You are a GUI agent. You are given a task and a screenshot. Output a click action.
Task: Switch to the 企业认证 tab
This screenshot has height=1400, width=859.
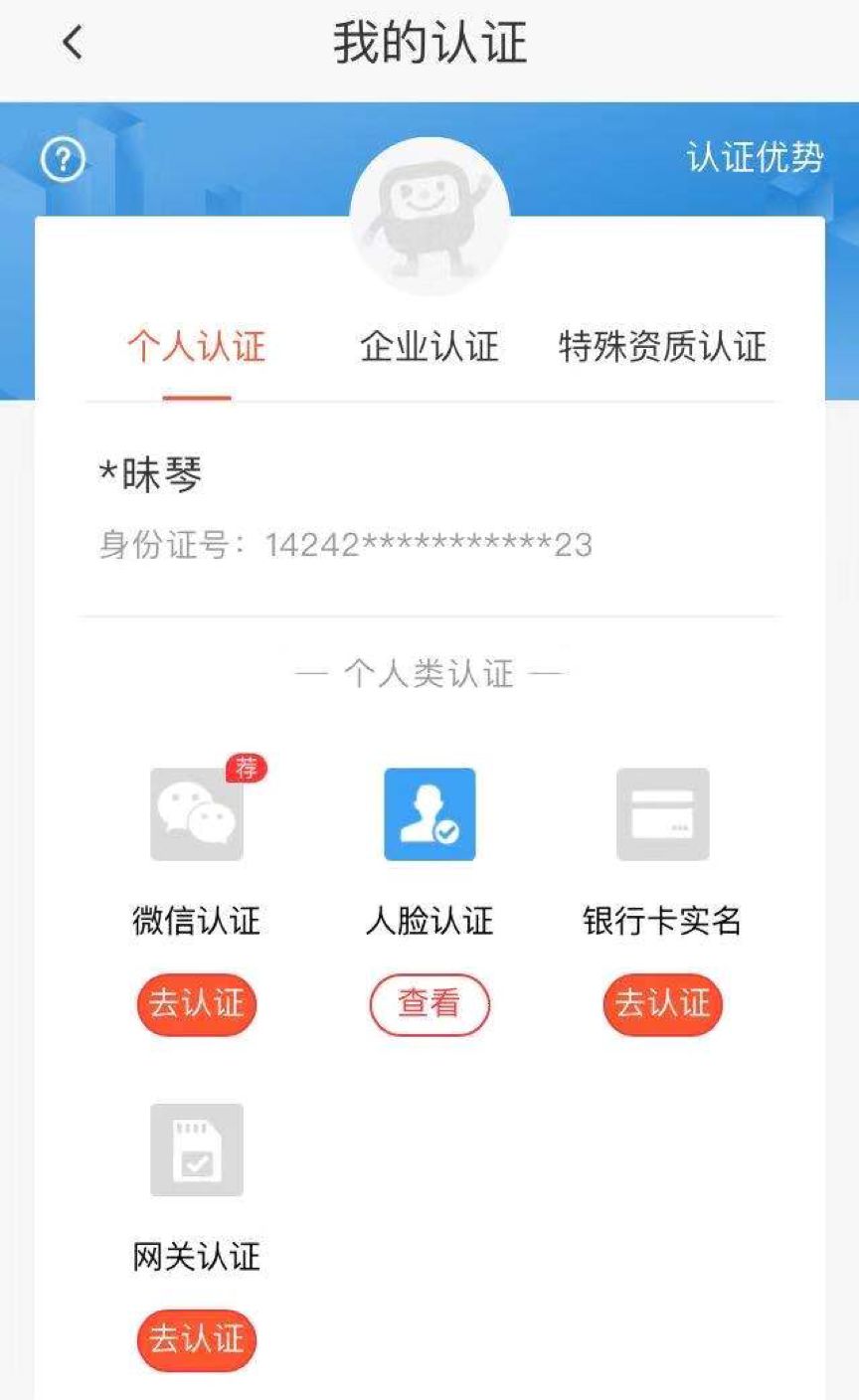point(429,347)
